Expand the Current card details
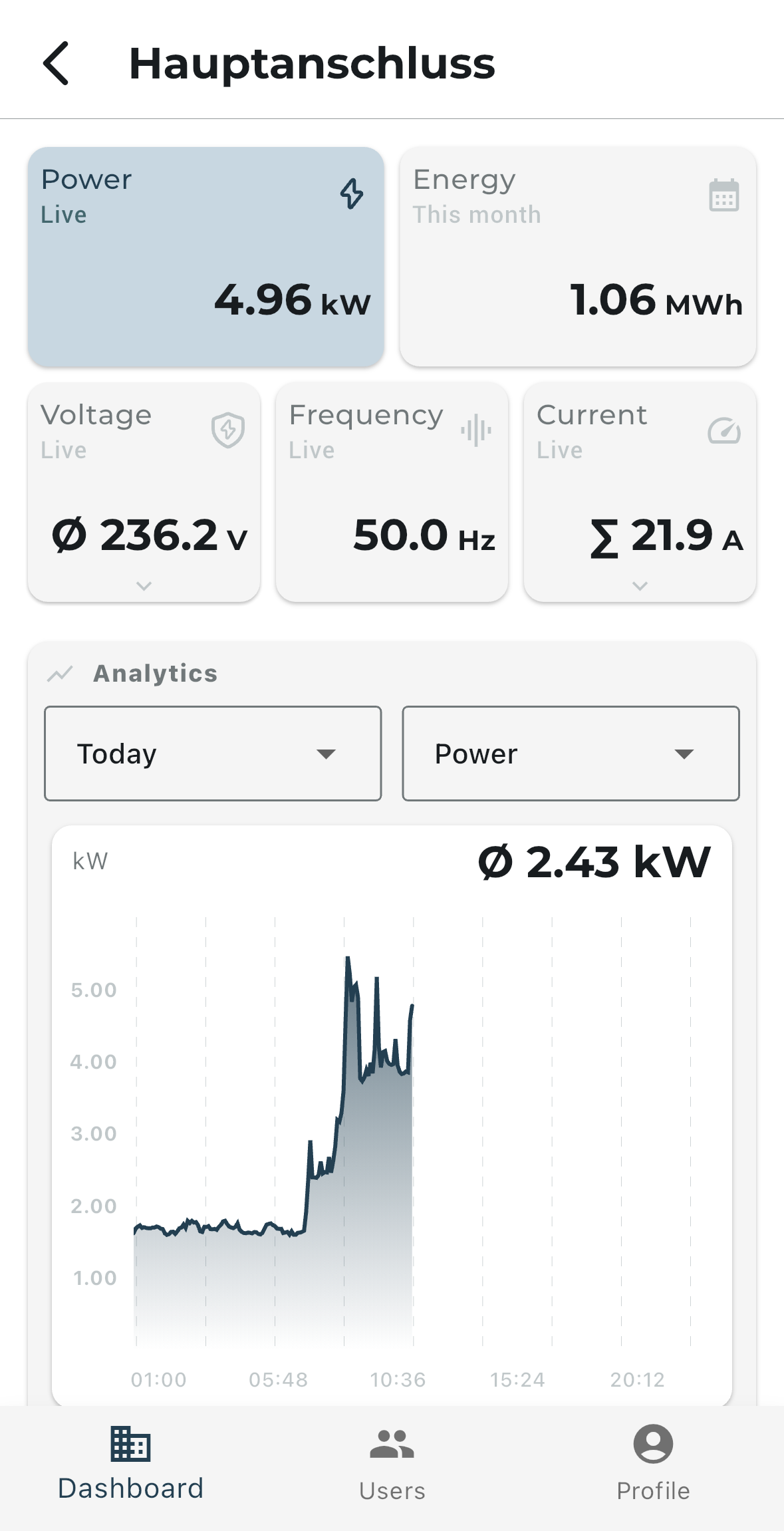This screenshot has width=784, height=1531. click(640, 586)
